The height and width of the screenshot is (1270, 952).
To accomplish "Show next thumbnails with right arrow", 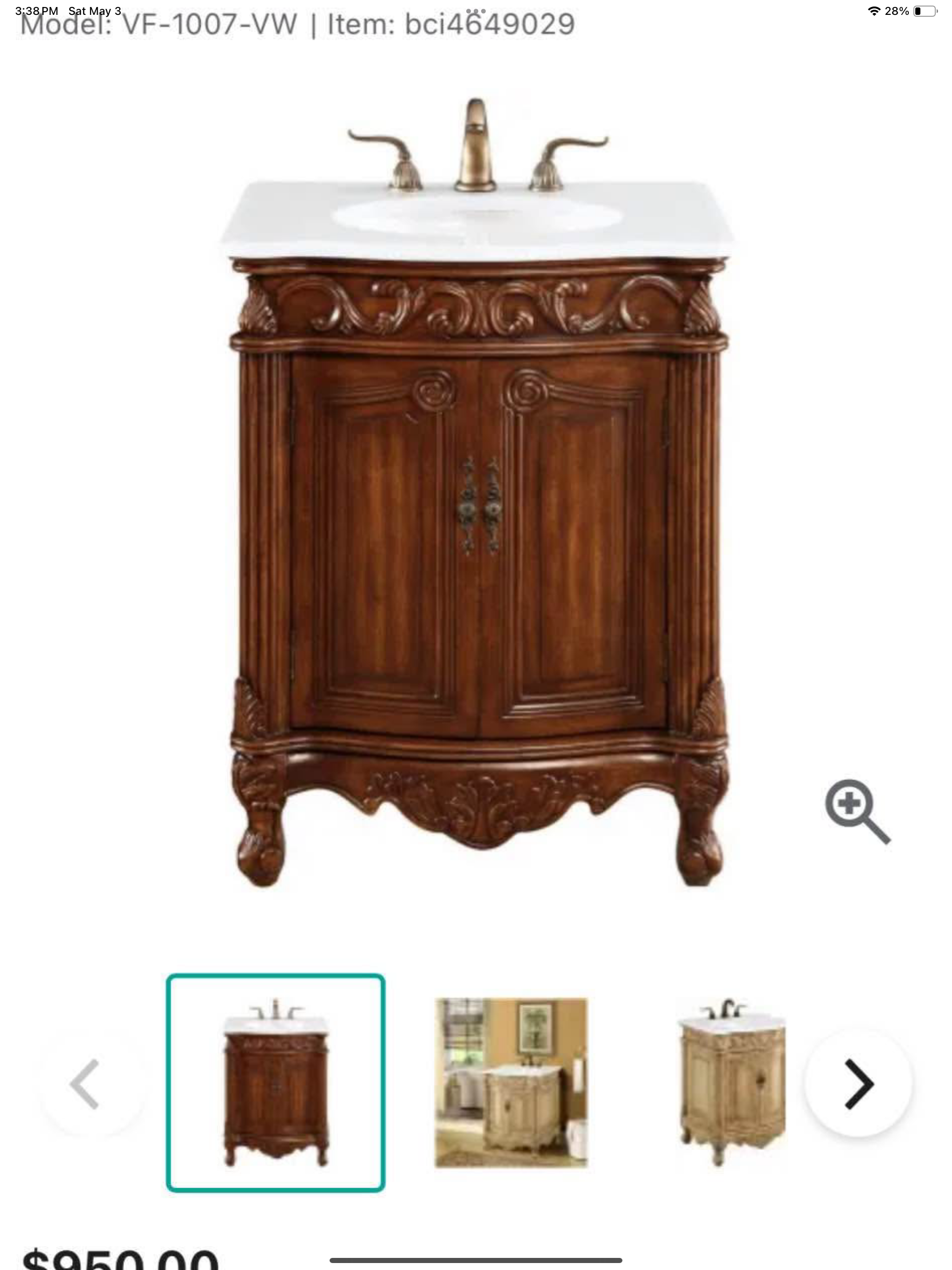I will [859, 1084].
